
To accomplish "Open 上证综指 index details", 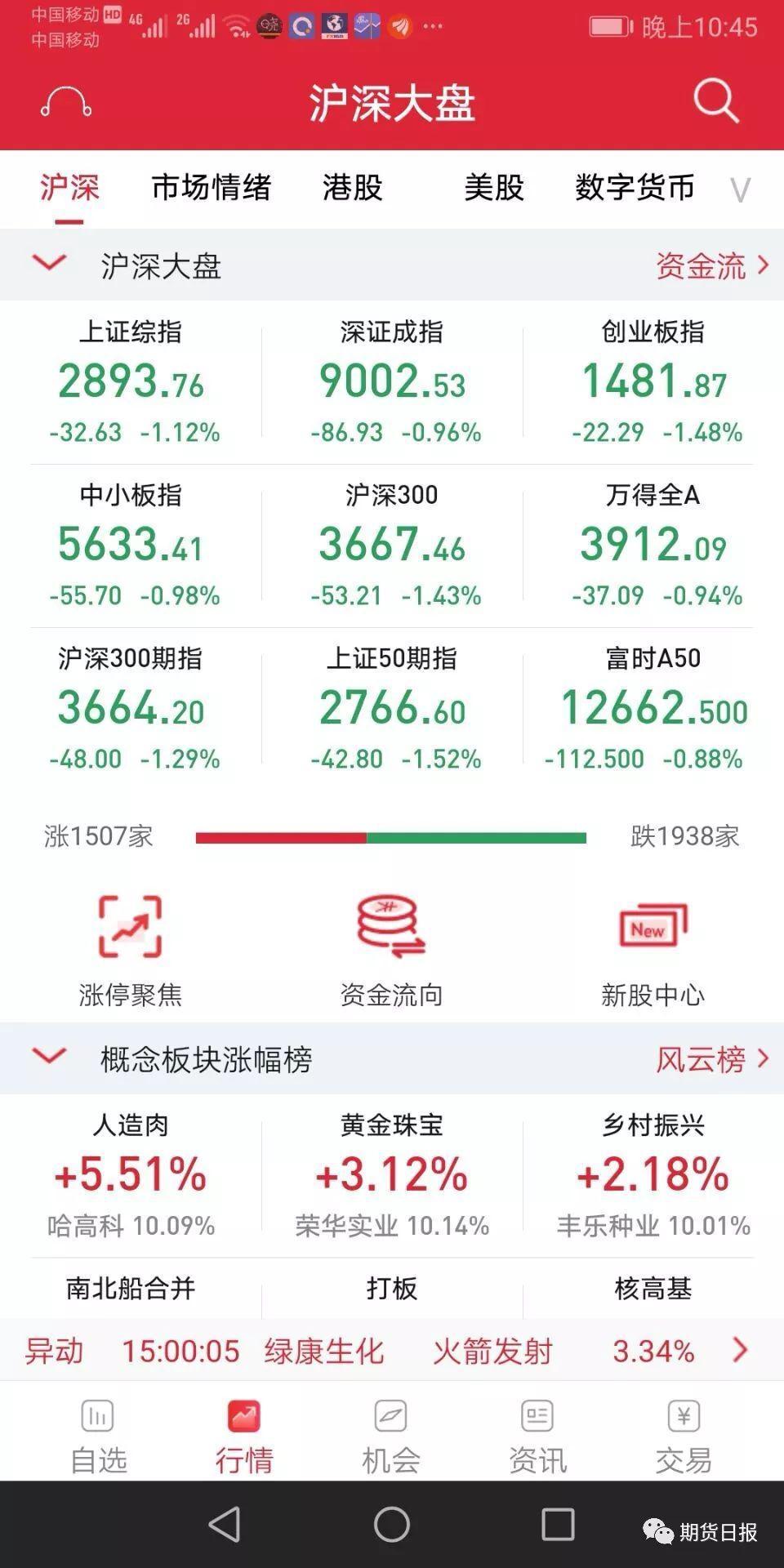I will point(131,381).
